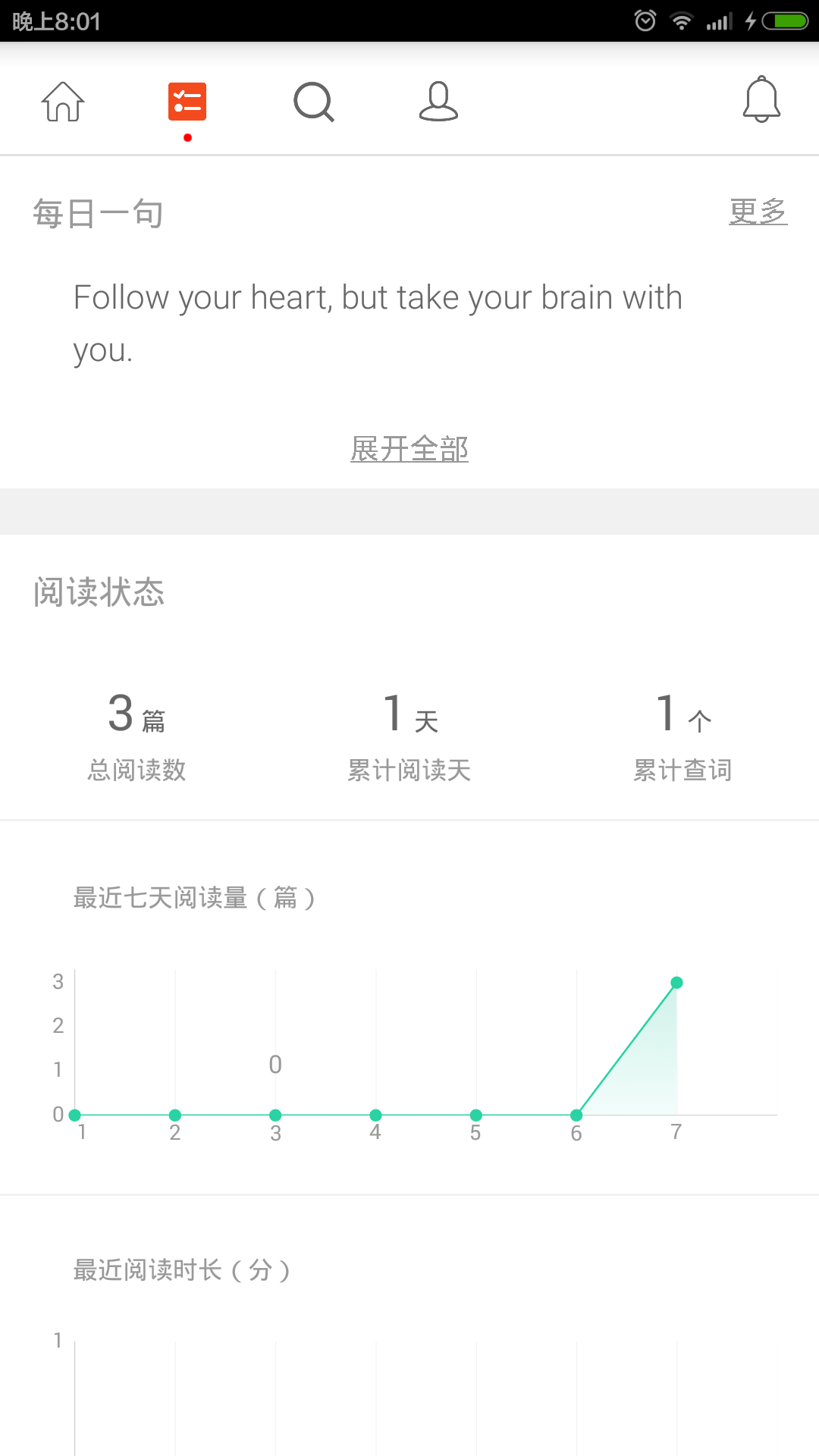Open the Profile icon
Image resolution: width=819 pixels, height=1456 pixels.
(x=439, y=102)
